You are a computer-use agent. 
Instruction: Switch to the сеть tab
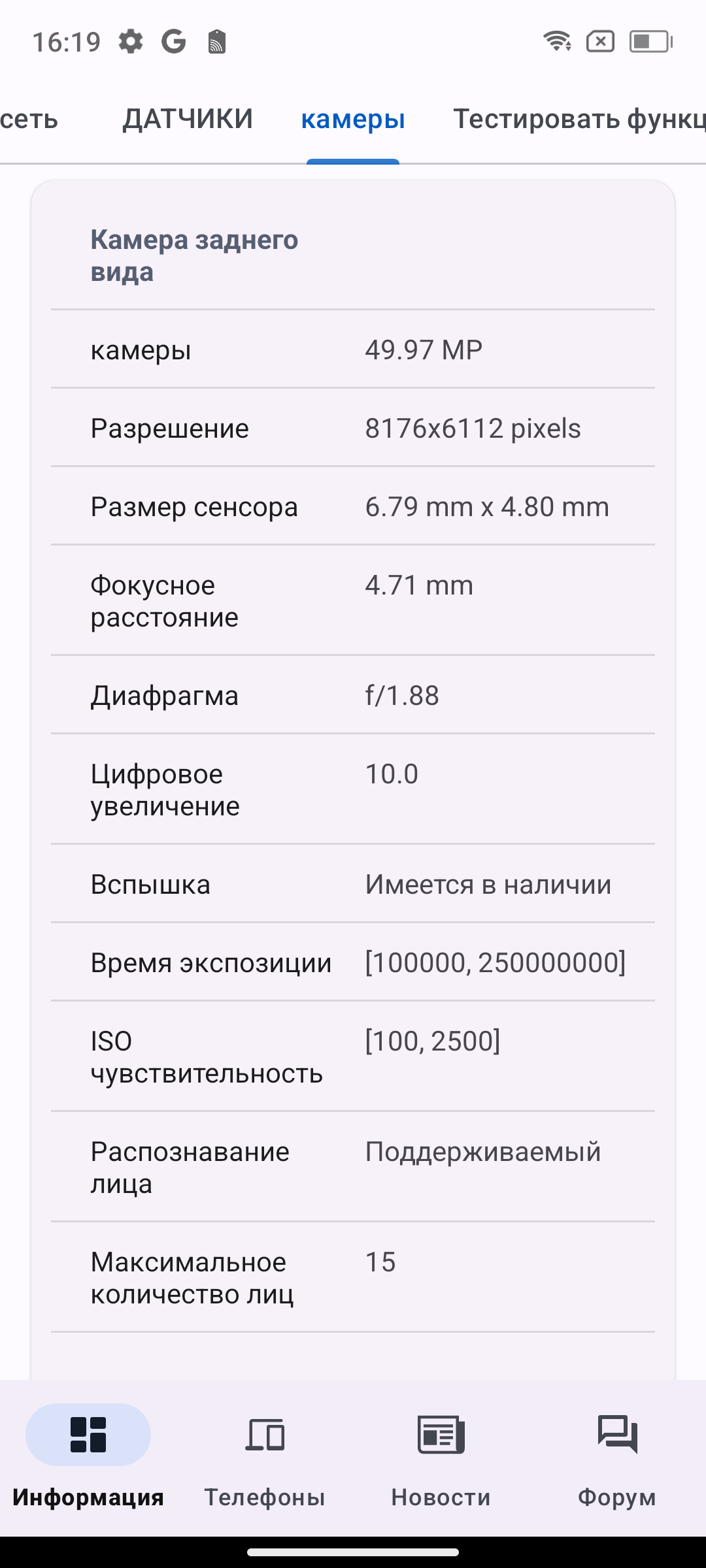point(29,119)
